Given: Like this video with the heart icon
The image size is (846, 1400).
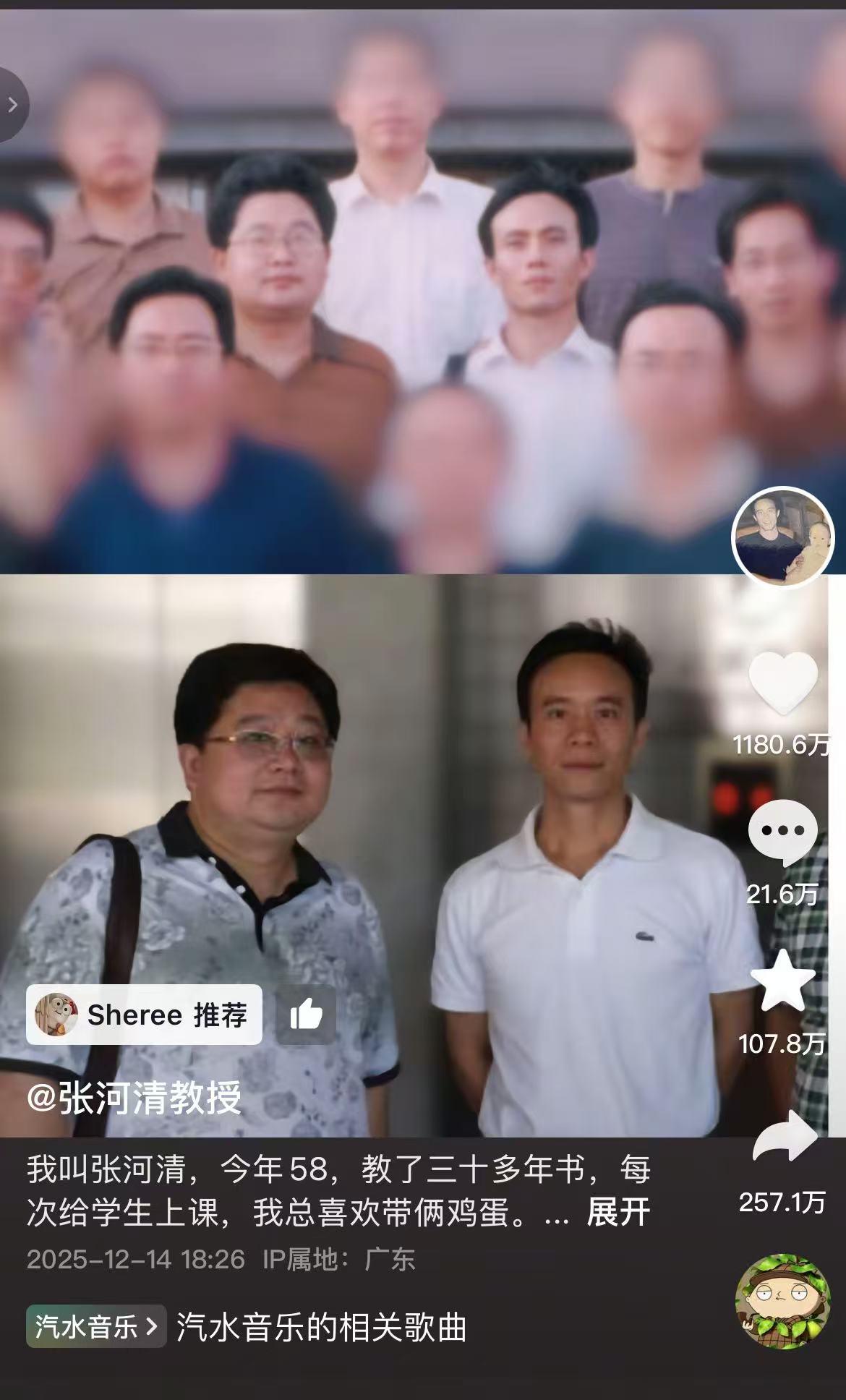Looking at the screenshot, I should point(782,683).
